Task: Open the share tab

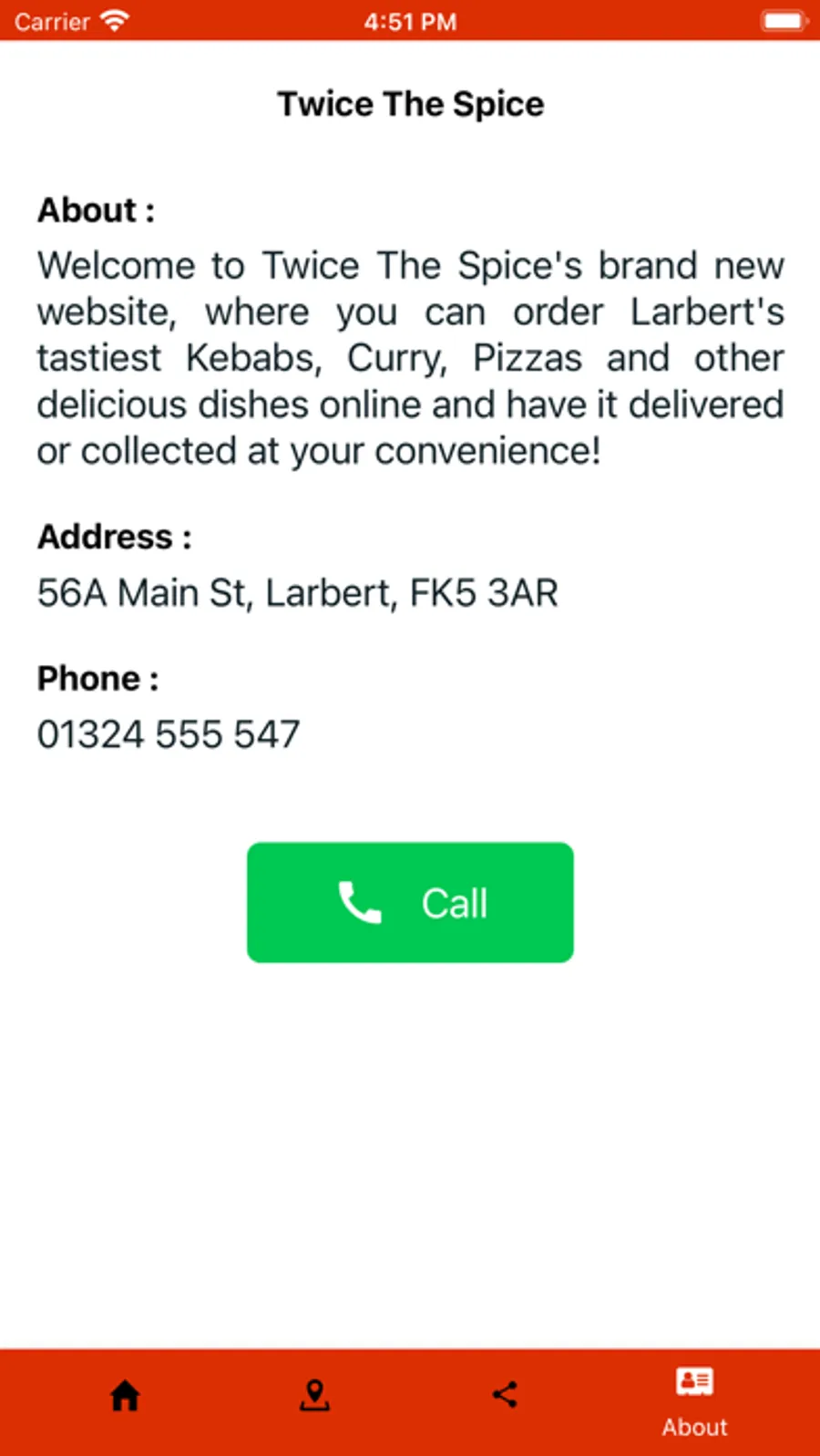Action: (x=505, y=1395)
